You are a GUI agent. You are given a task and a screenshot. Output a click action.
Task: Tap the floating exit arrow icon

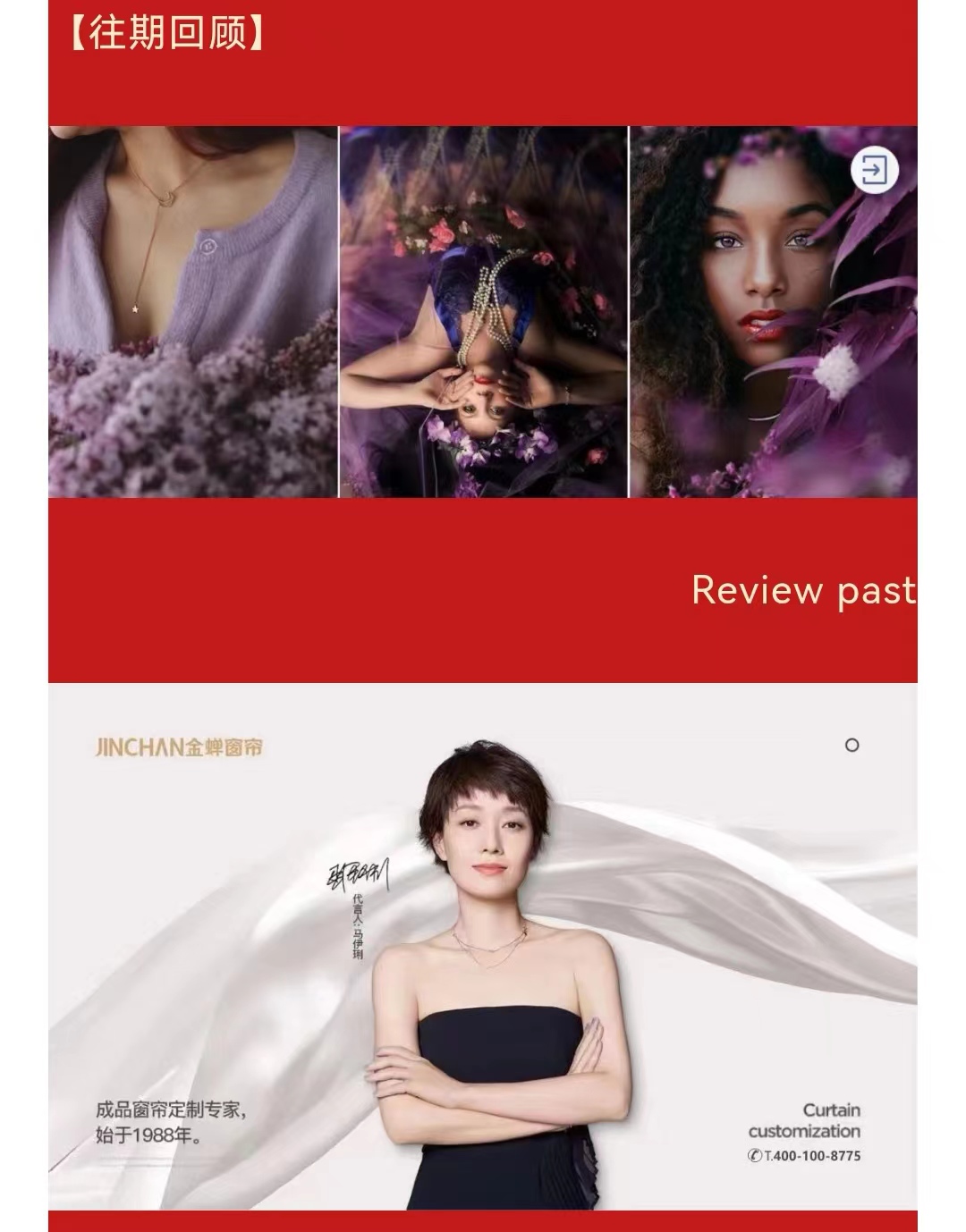pyautogui.click(x=874, y=170)
